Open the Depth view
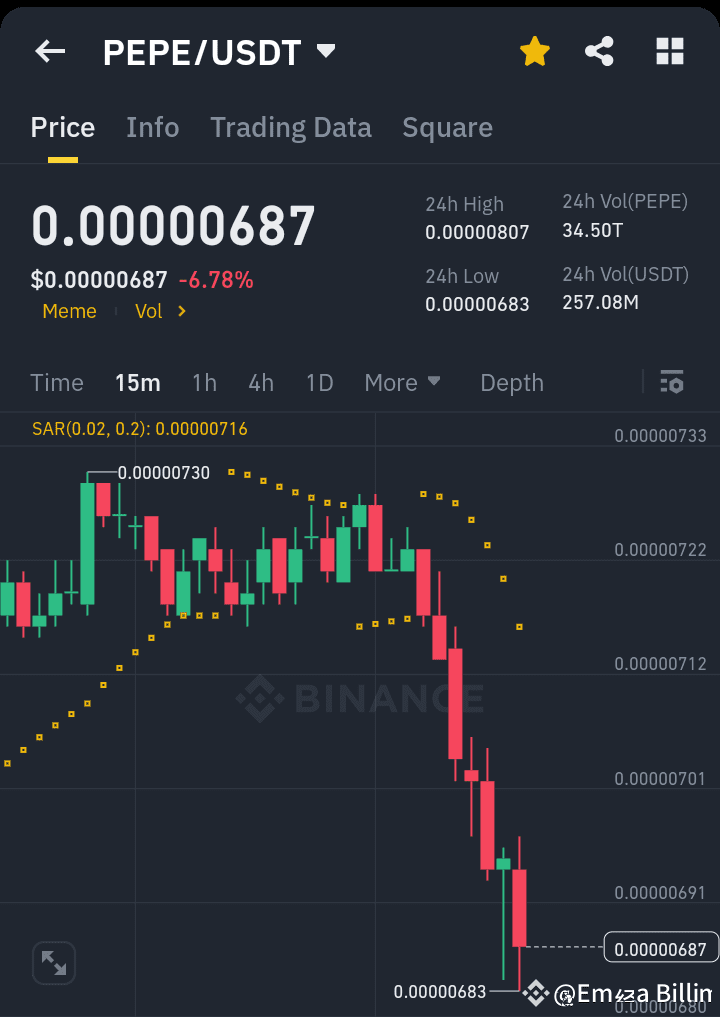This screenshot has width=720, height=1017. (x=511, y=382)
